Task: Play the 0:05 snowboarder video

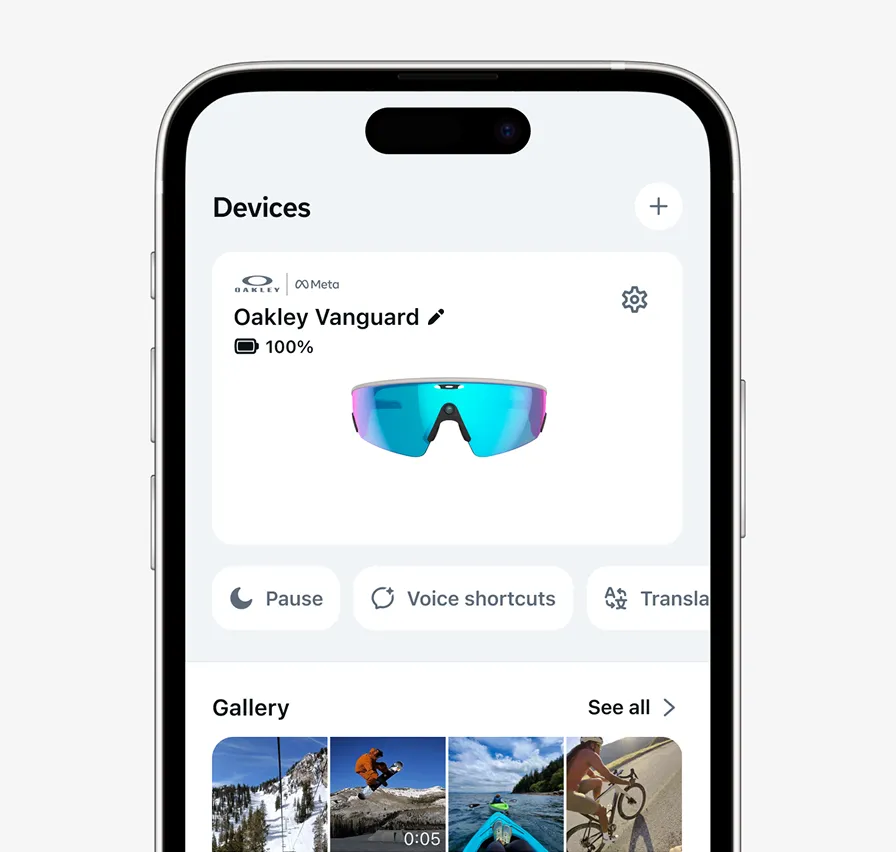Action: [x=388, y=794]
